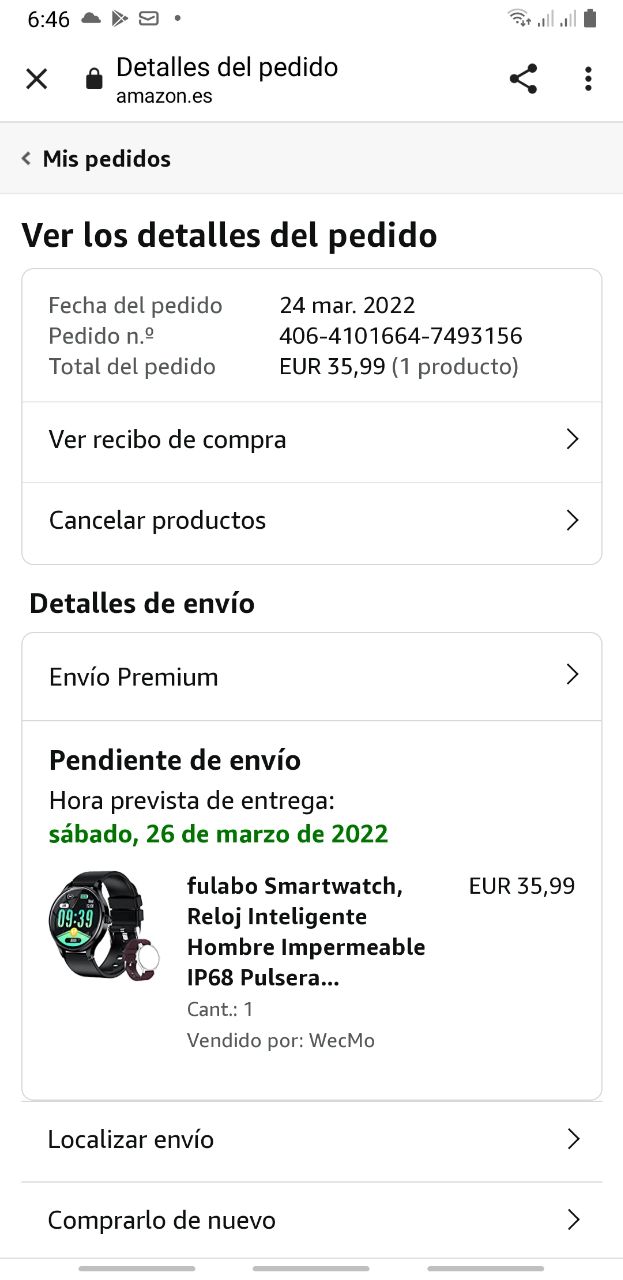Viewport: 623px width, 1280px height.
Task: Open the browser overflow menu
Action: (588, 79)
